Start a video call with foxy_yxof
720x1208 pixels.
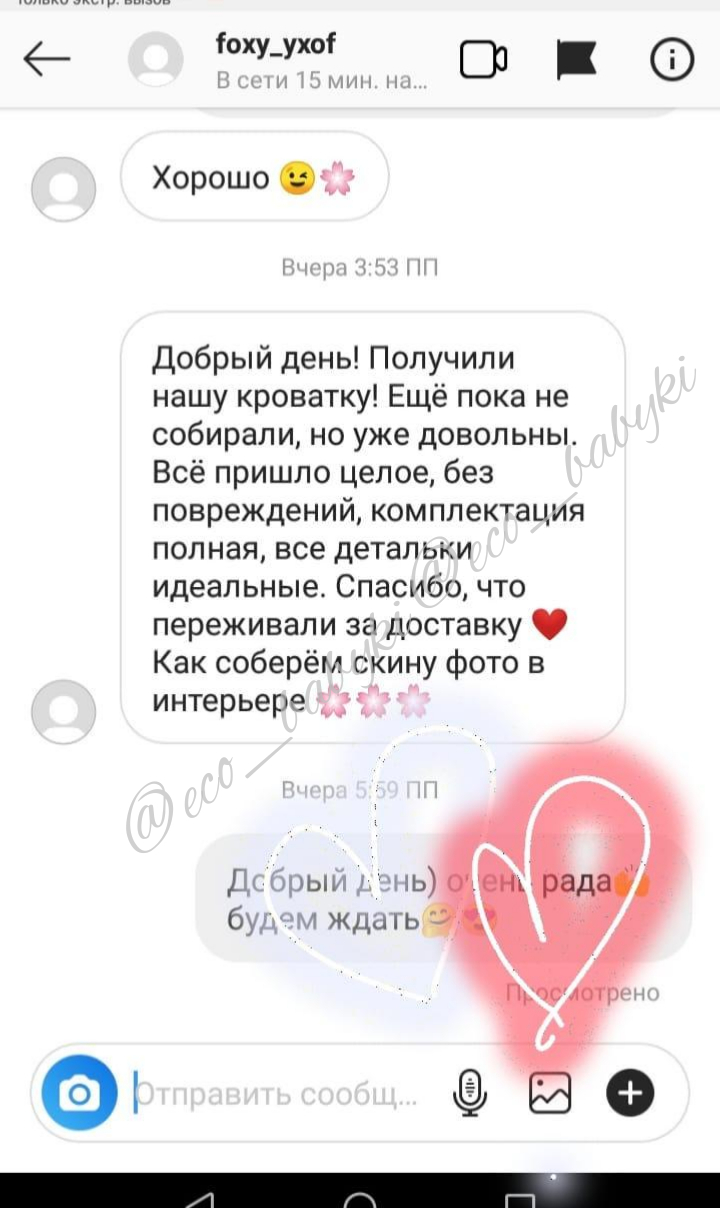pos(483,60)
